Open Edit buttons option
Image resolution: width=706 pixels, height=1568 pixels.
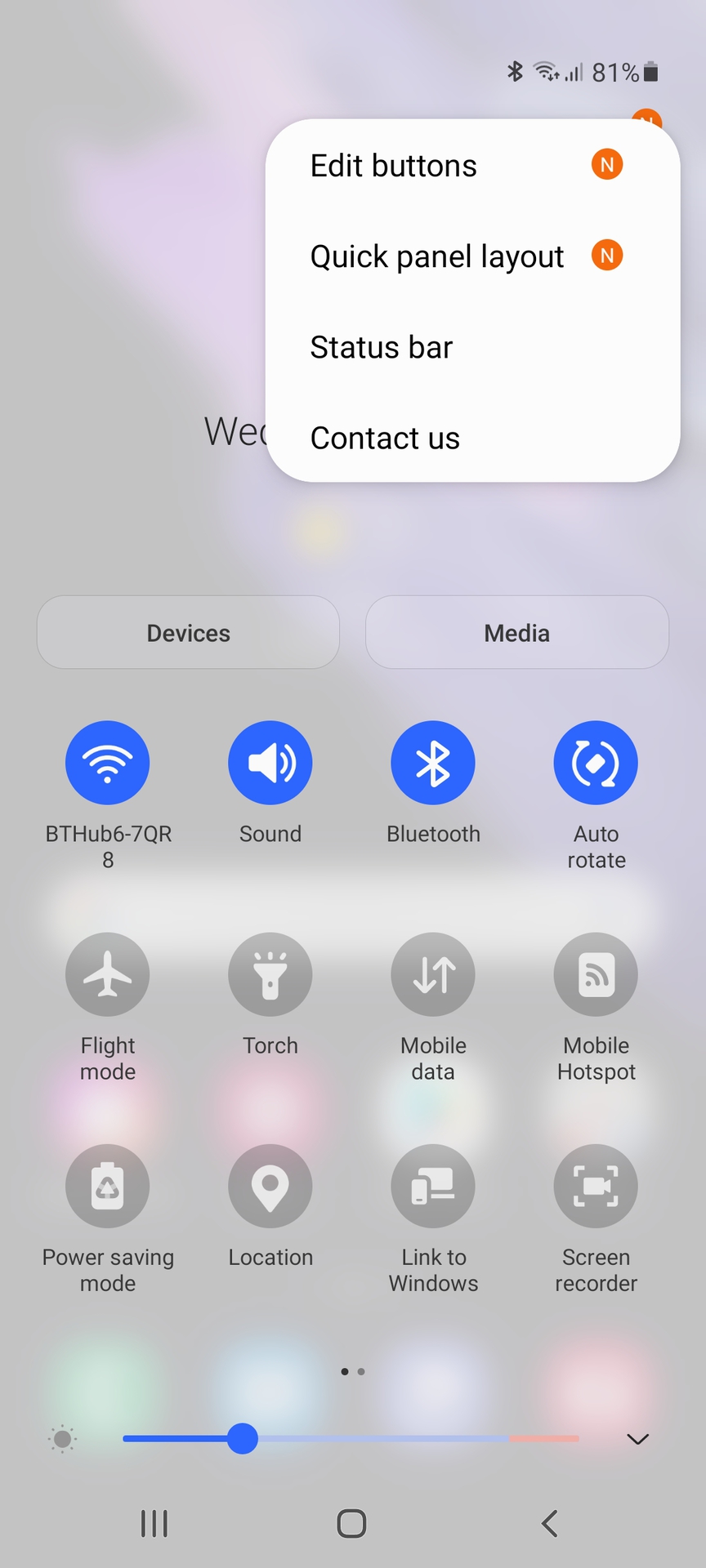click(x=394, y=166)
